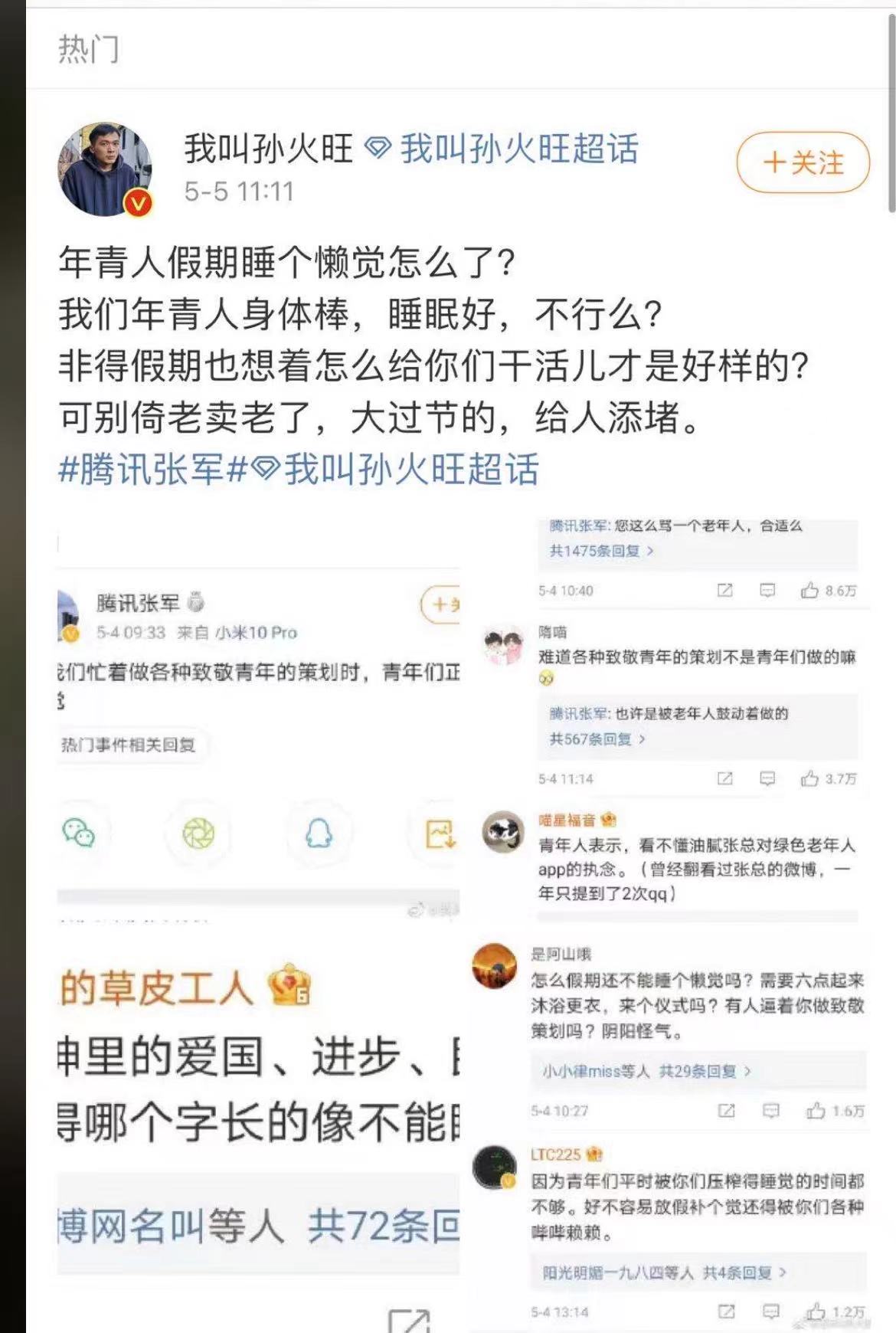
Task: Open 我叫孙火旺超话 link beside the username
Action: click(519, 149)
